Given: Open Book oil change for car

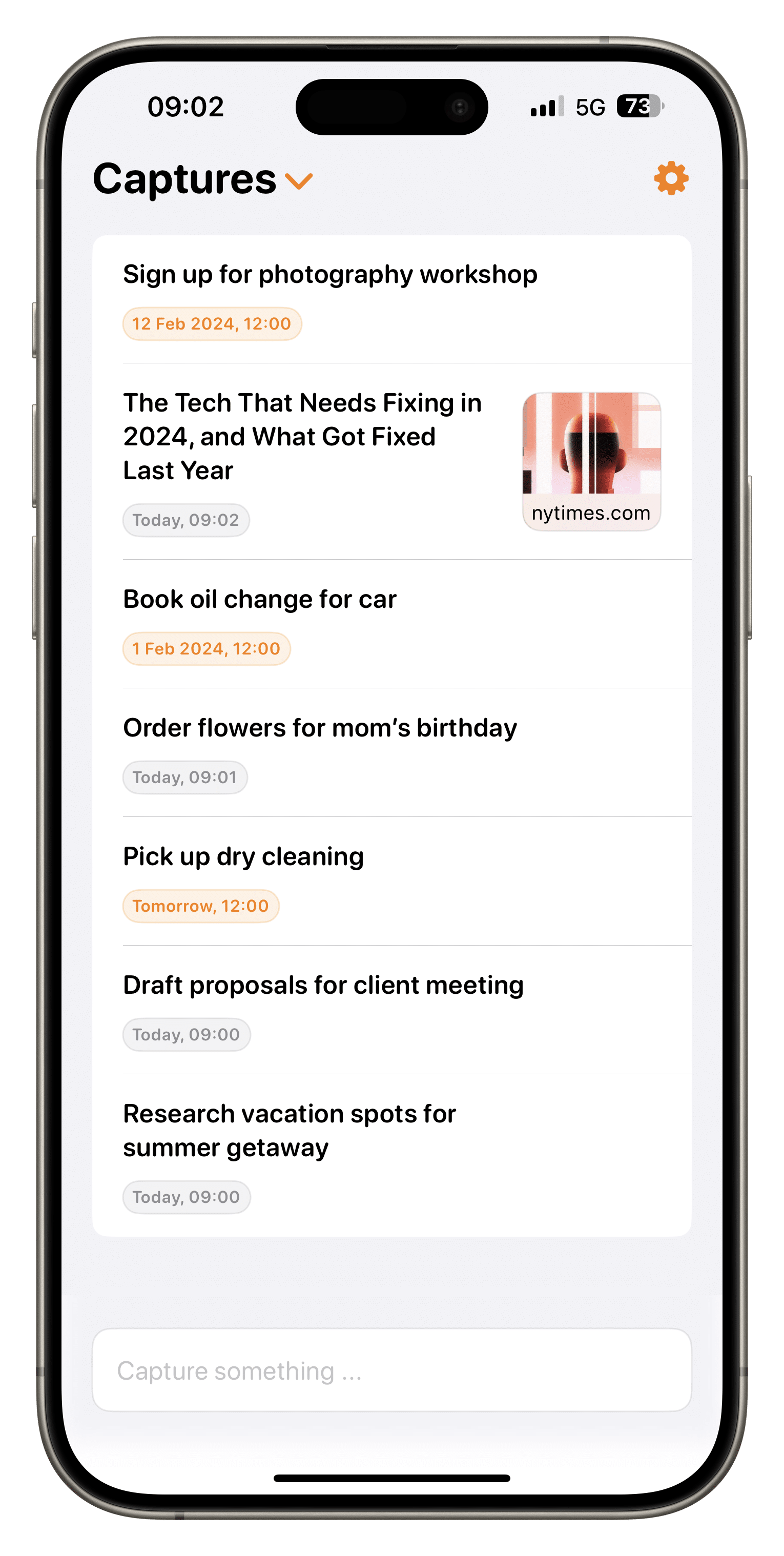Looking at the screenshot, I should pos(260,600).
